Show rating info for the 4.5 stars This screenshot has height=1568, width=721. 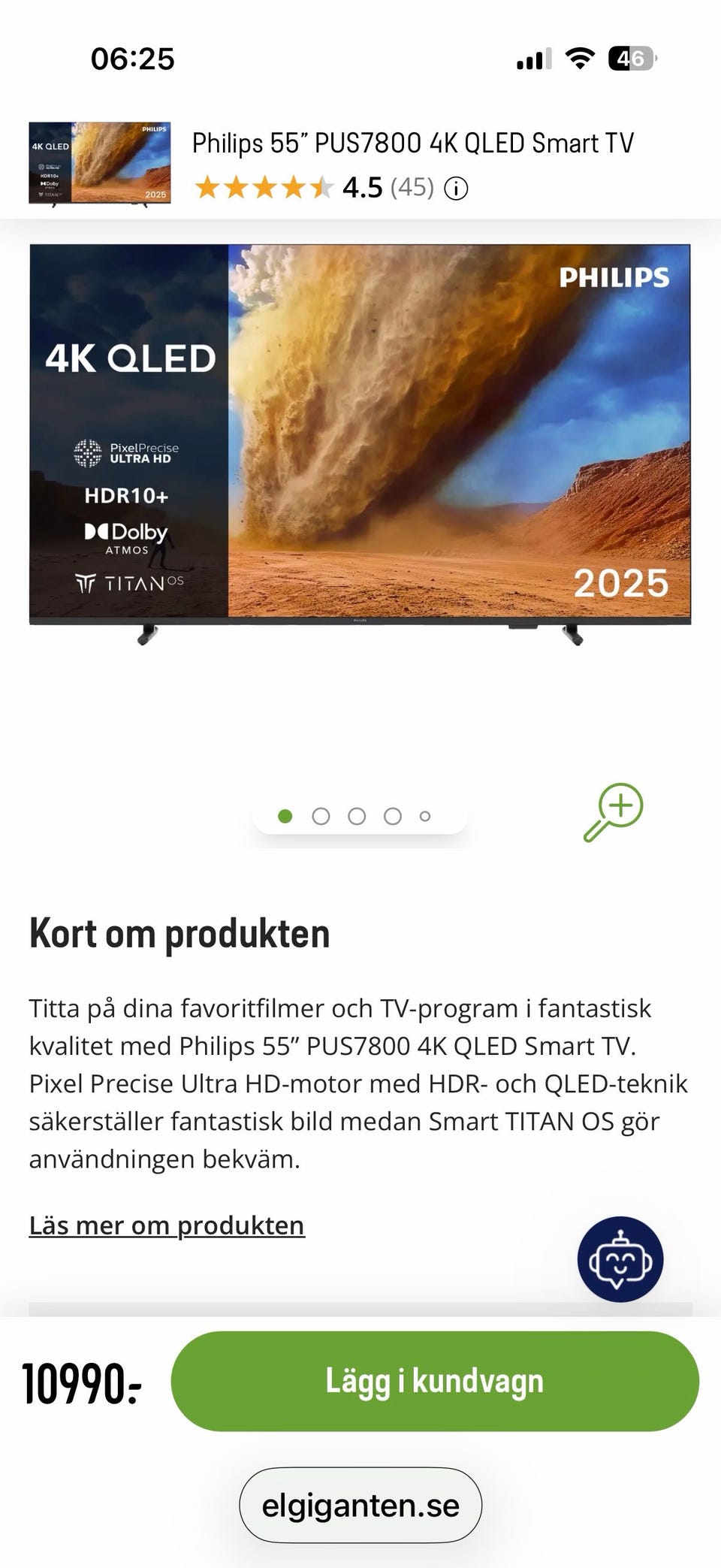coord(456,189)
